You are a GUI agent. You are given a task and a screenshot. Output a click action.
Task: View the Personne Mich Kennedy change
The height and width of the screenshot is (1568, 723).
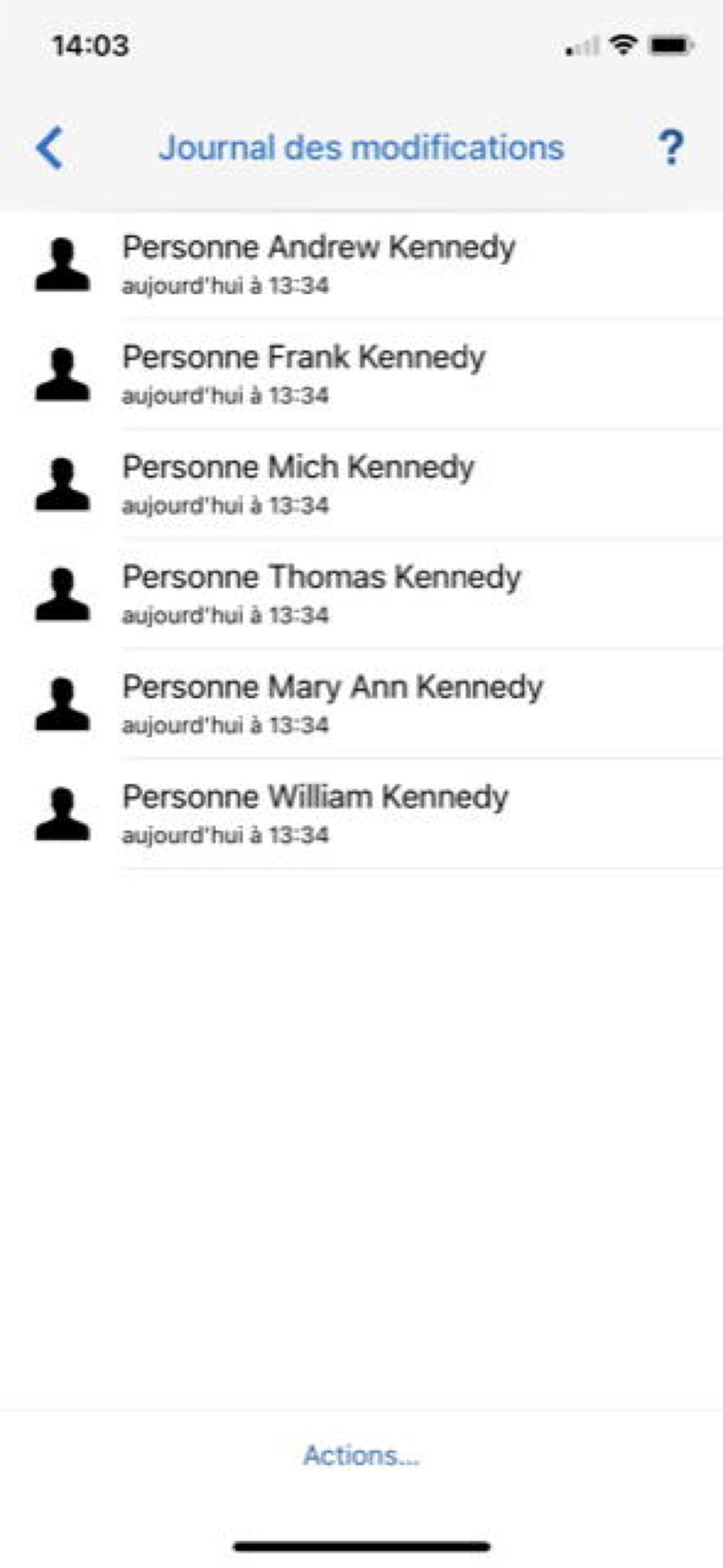click(361, 484)
